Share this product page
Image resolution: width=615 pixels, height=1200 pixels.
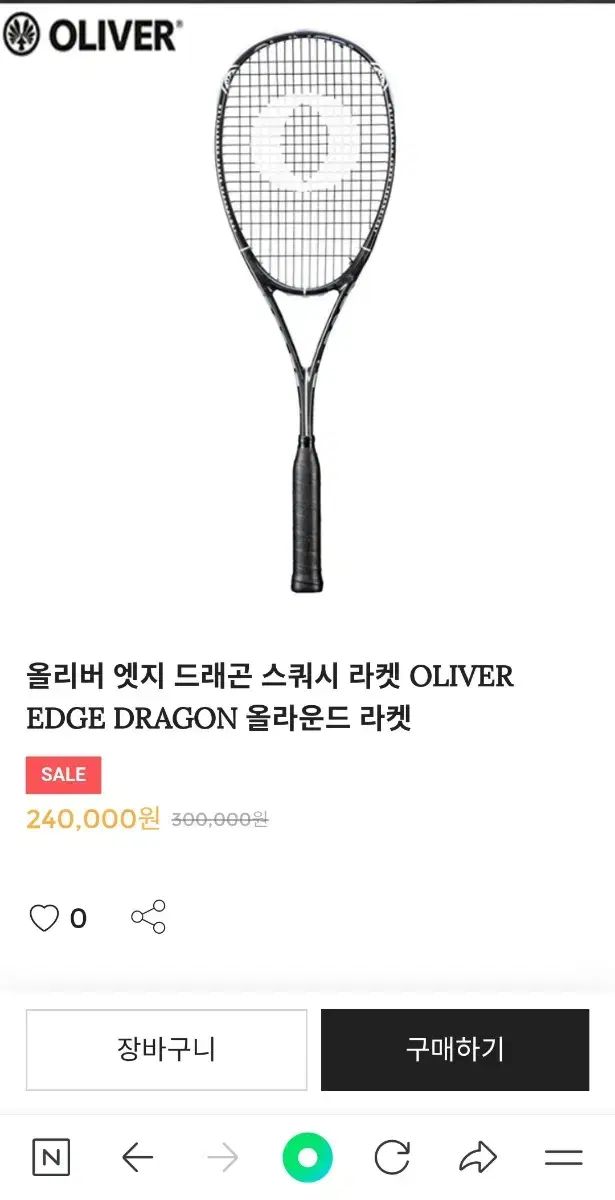click(148, 917)
